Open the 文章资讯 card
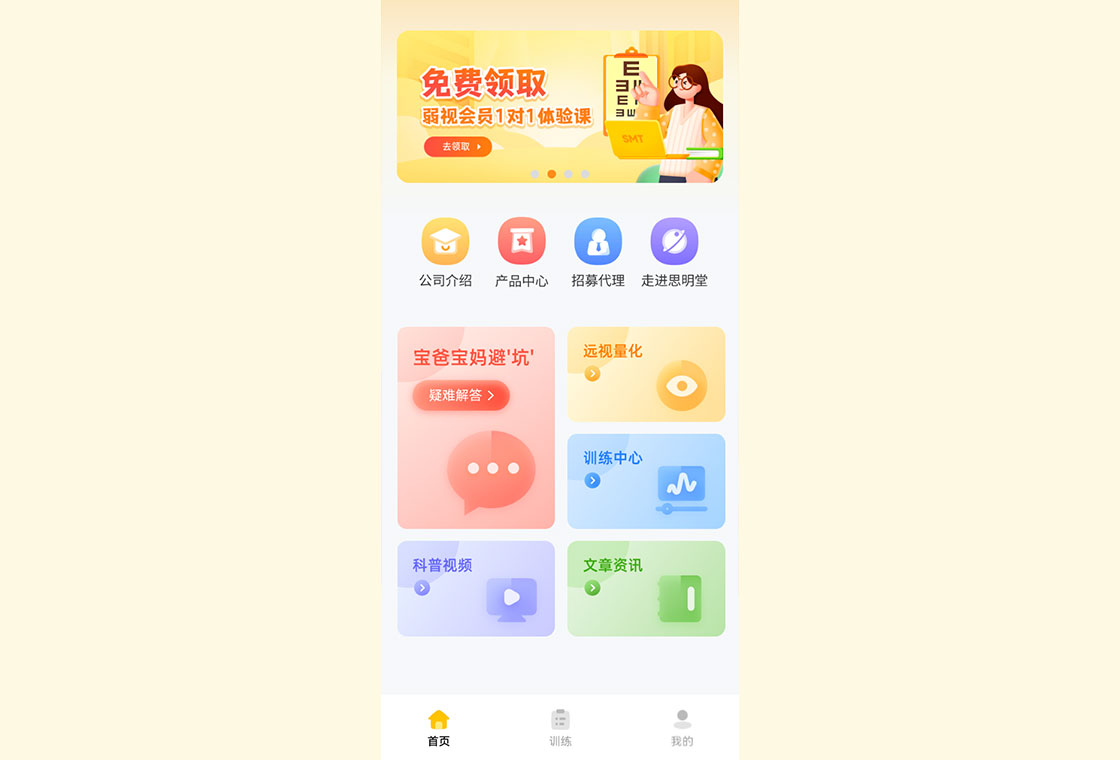This screenshot has height=760, width=1120. pos(646,588)
